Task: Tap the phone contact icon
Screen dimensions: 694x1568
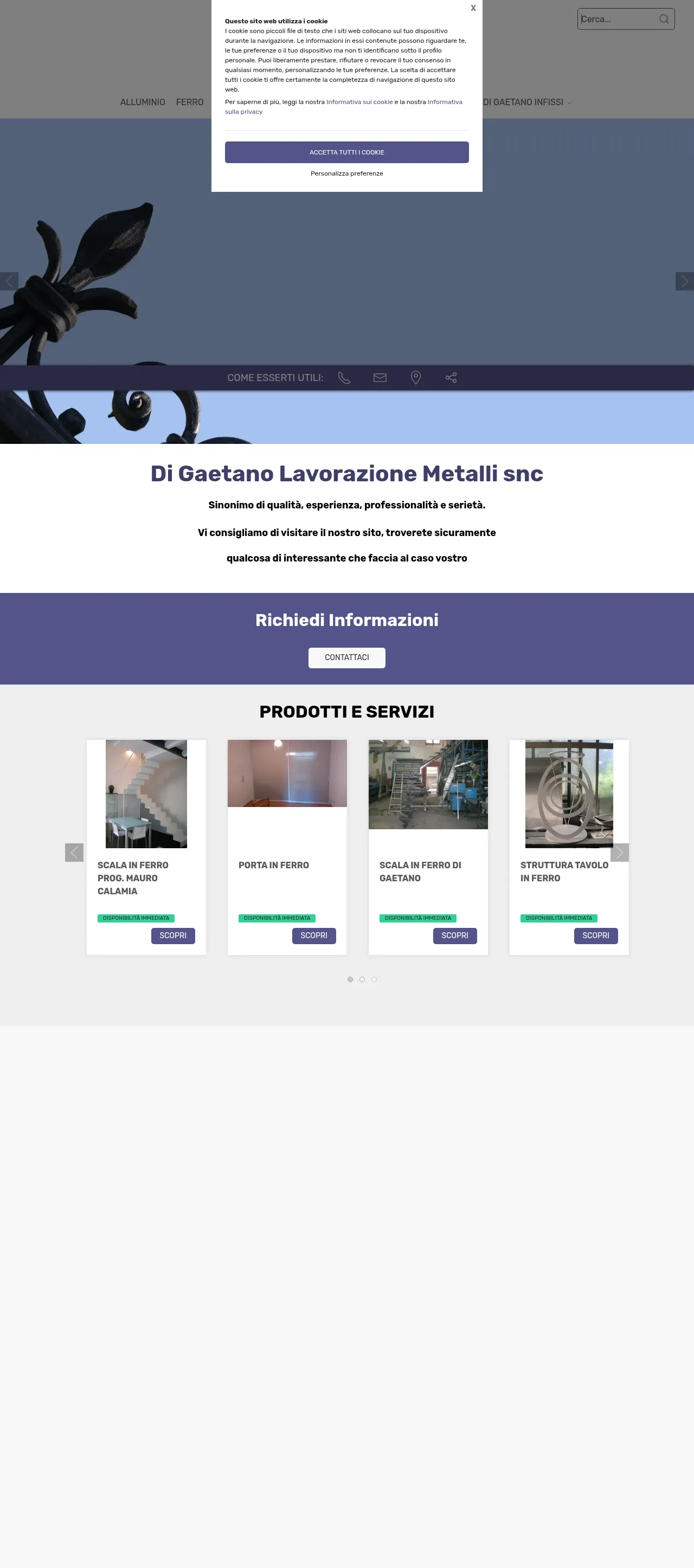Action: (344, 378)
